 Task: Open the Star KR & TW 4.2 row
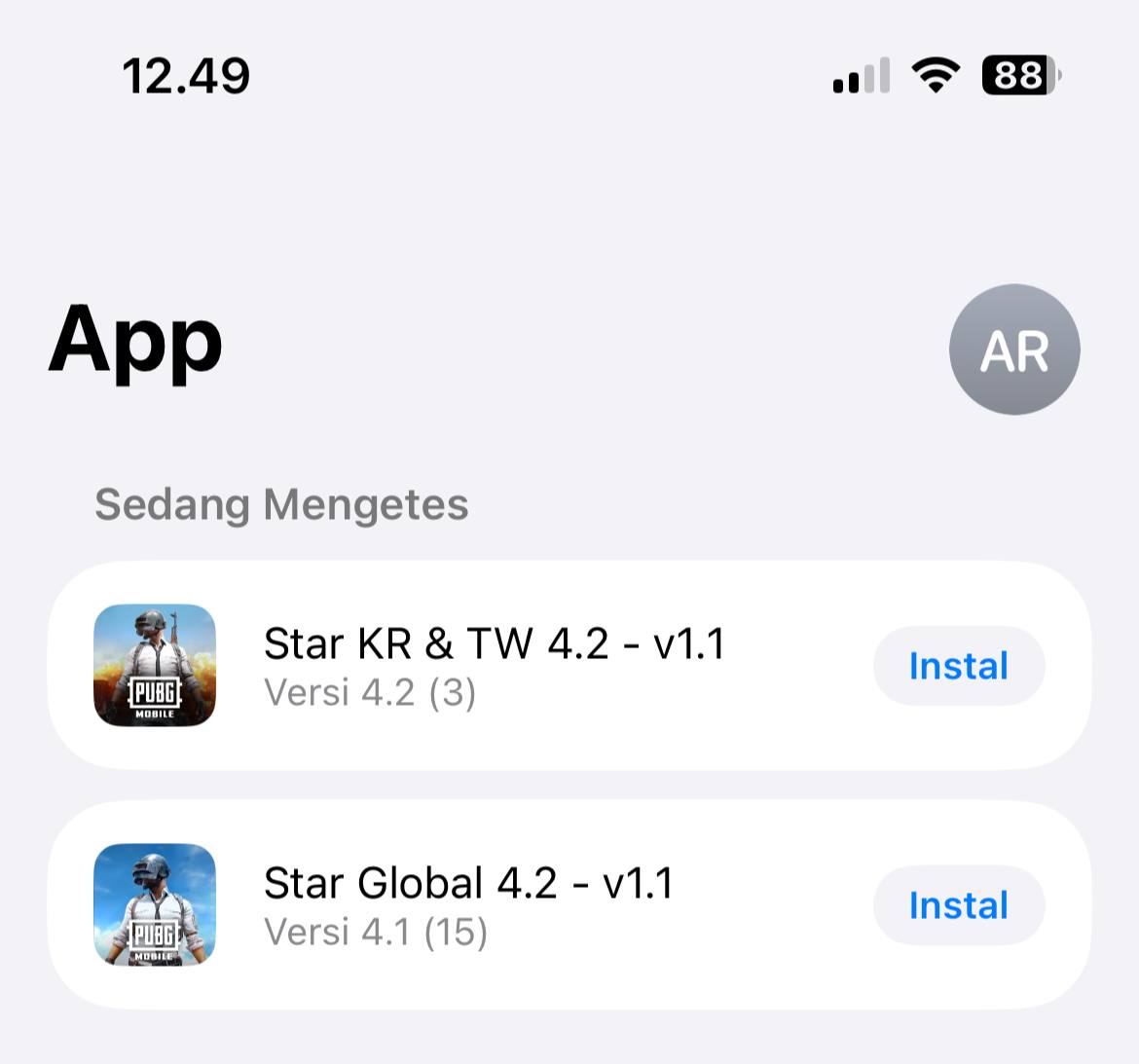click(494, 666)
